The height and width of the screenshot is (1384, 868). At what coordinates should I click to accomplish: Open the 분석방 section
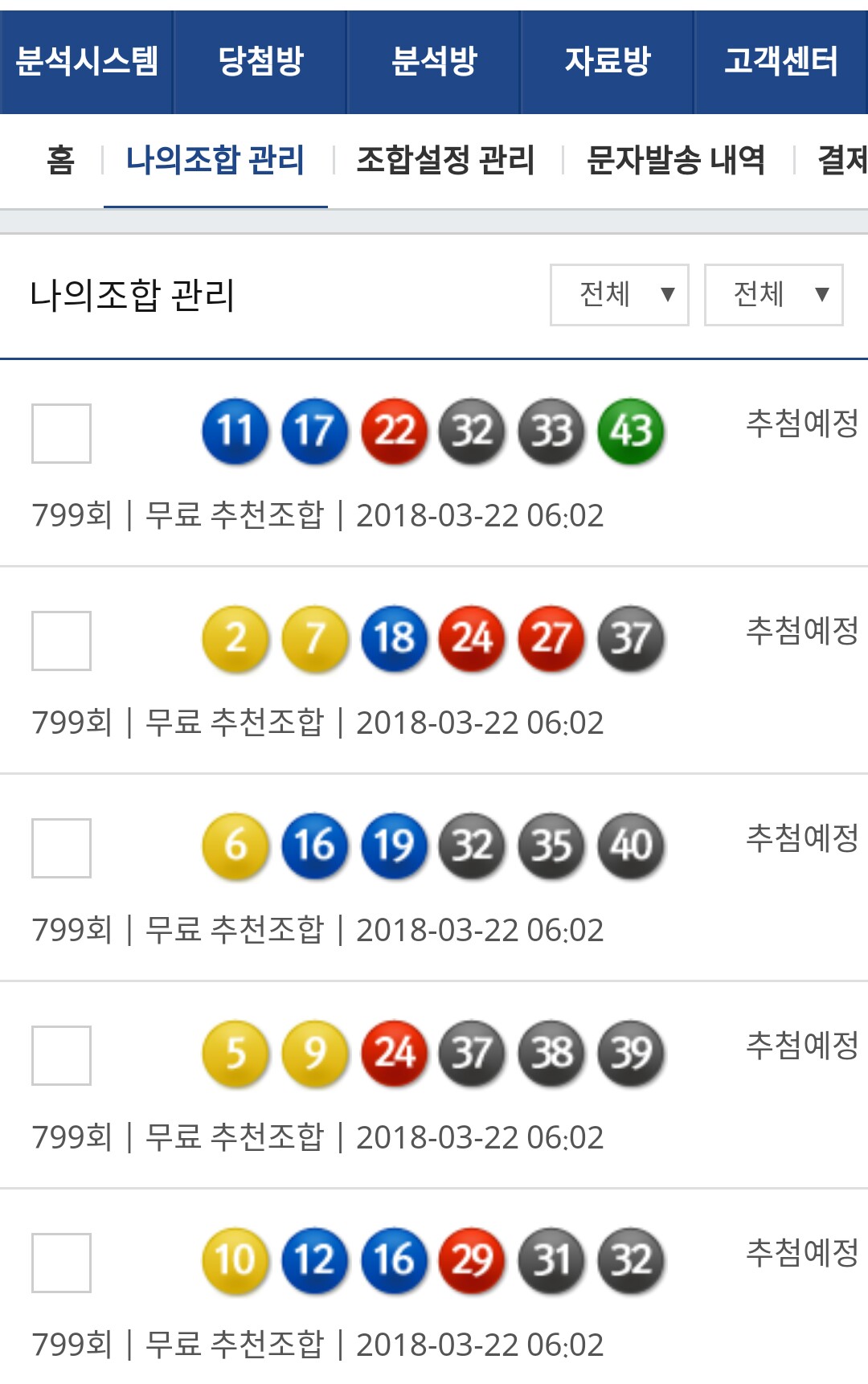(434, 61)
